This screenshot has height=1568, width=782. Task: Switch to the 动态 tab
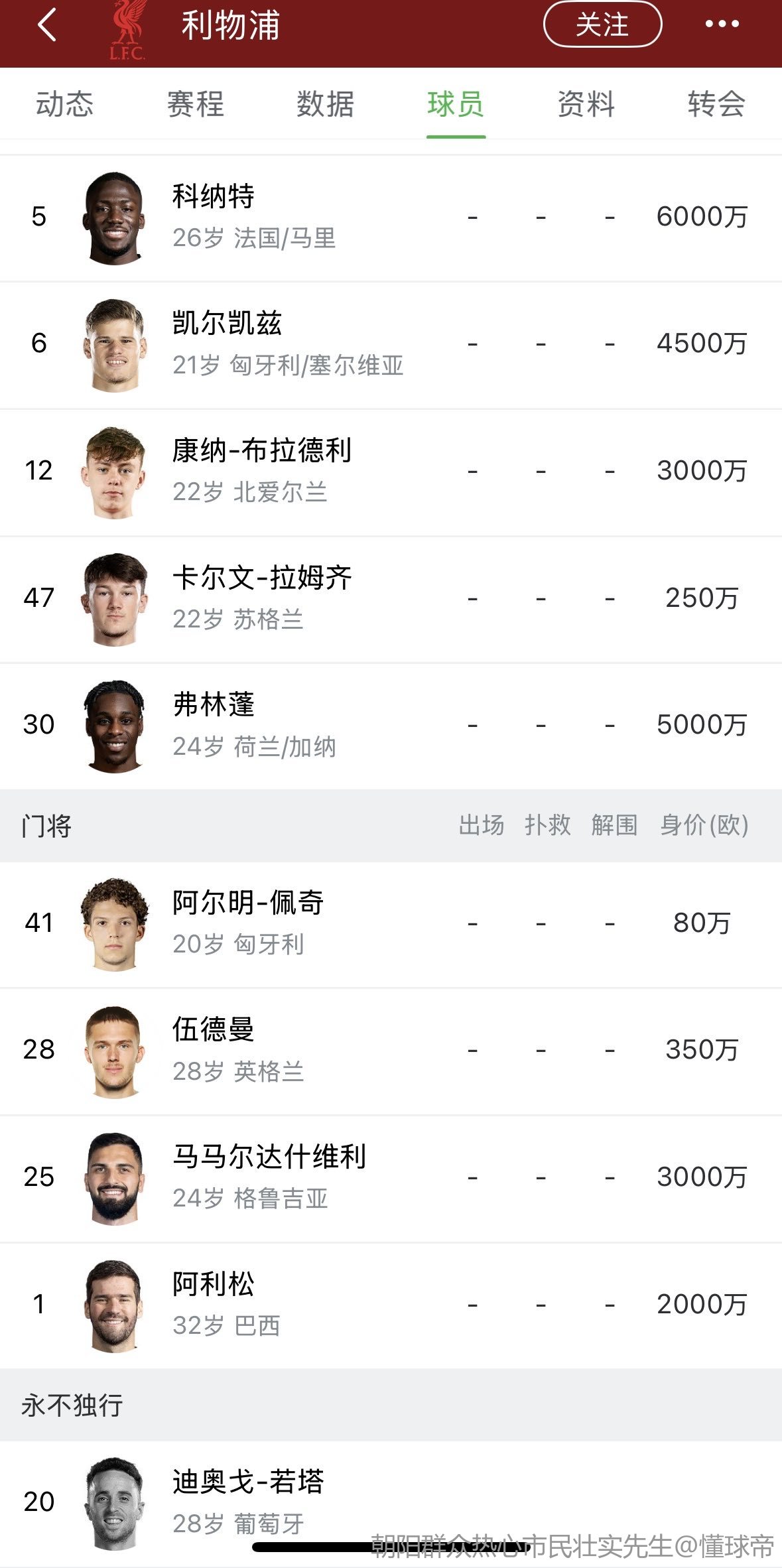(x=65, y=104)
